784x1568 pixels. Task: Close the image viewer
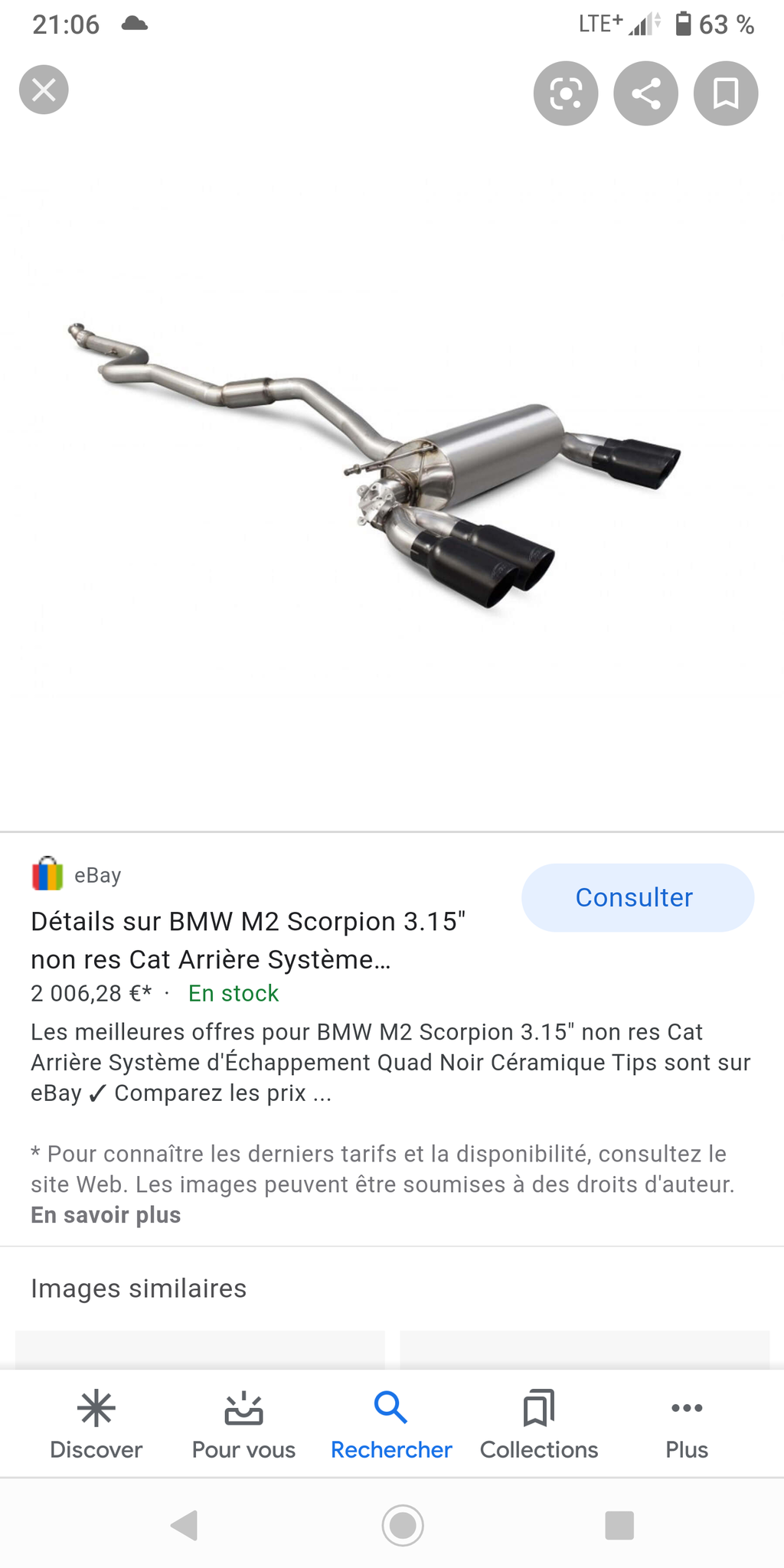[44, 90]
